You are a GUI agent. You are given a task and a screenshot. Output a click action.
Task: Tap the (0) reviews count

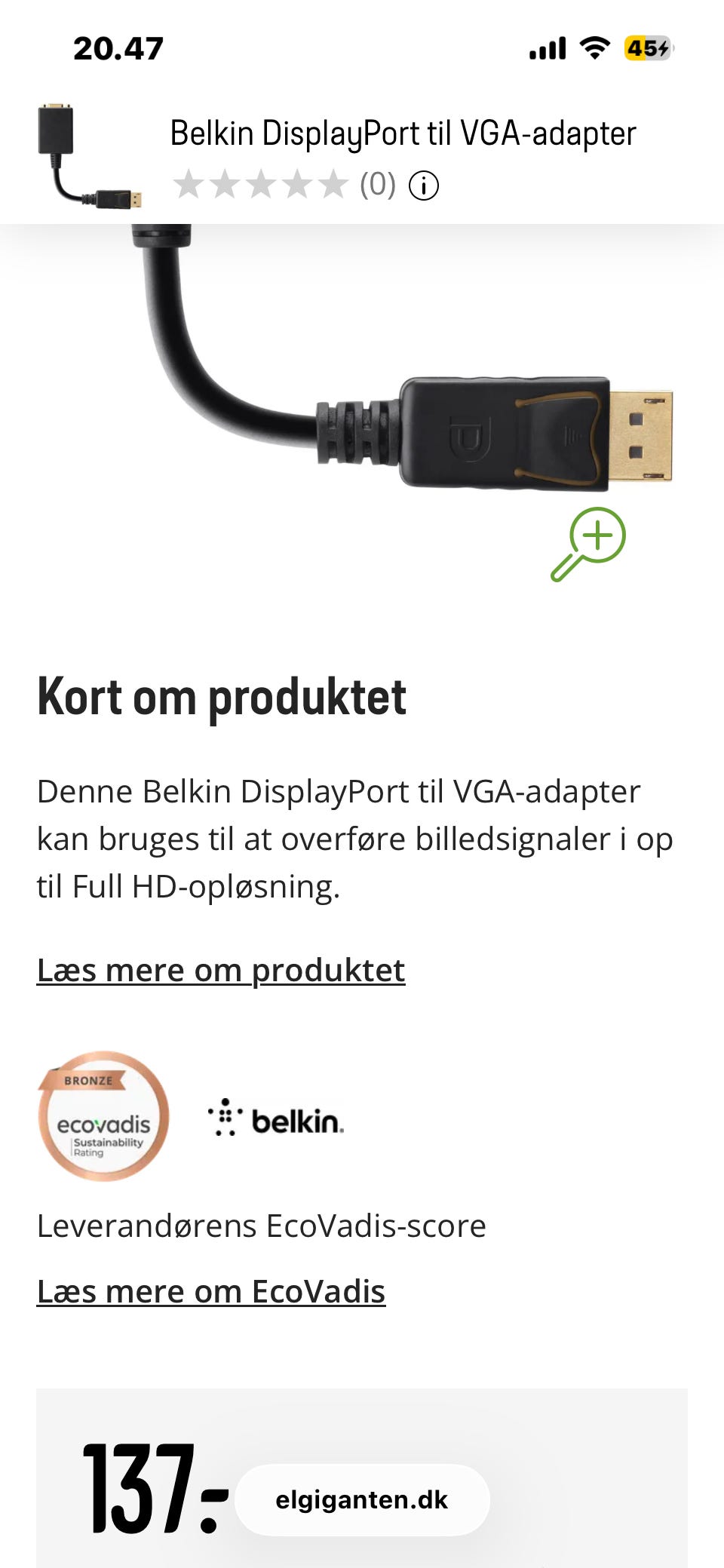tap(377, 186)
